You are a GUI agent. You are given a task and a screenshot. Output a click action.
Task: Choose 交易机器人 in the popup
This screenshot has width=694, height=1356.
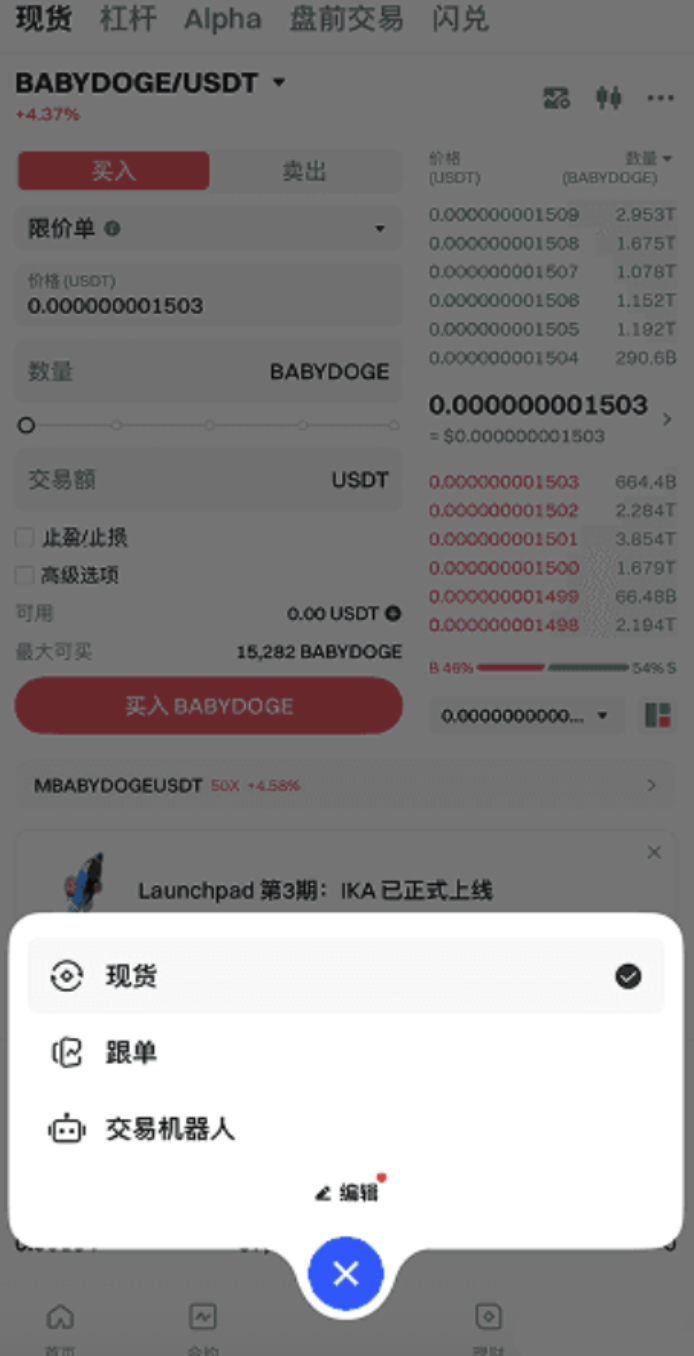168,1130
